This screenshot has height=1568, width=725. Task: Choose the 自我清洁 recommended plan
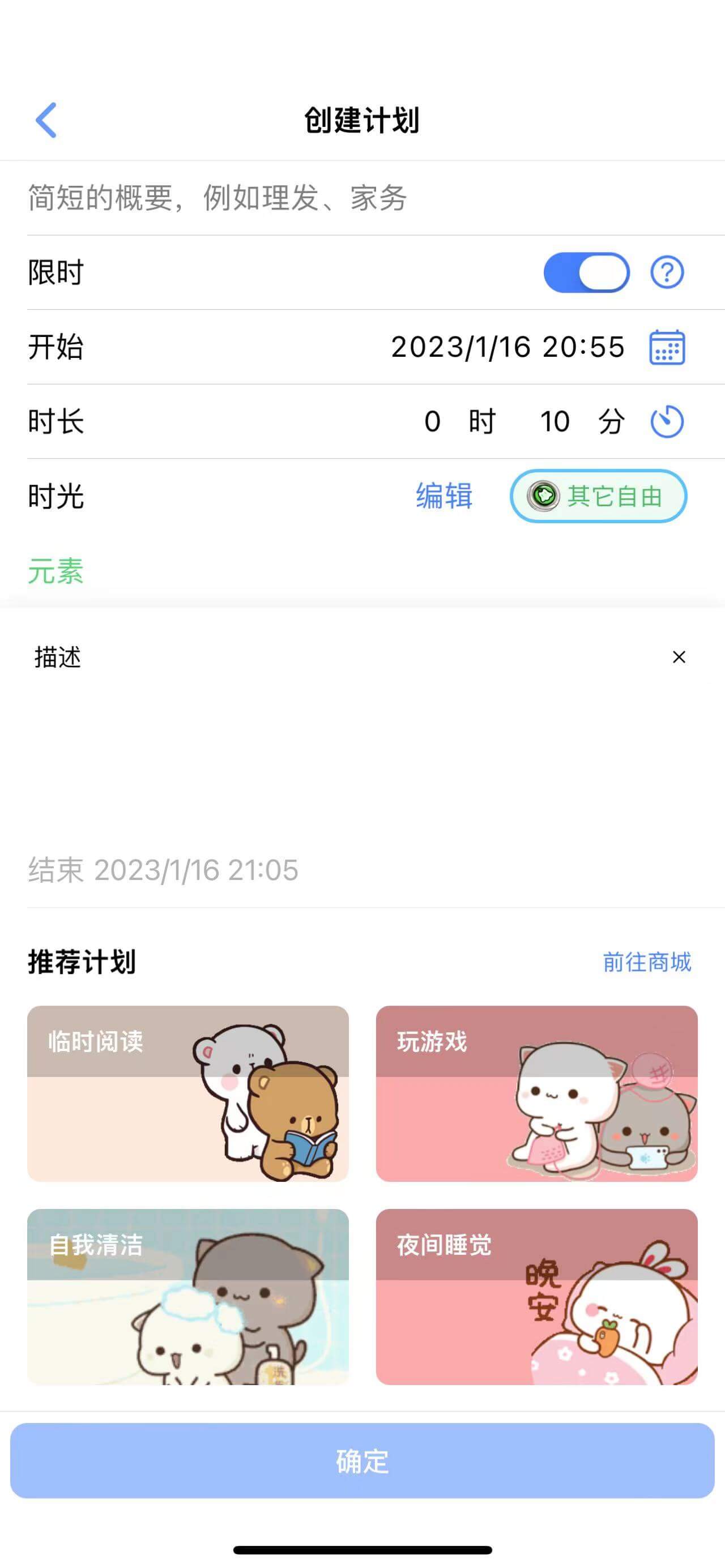[x=187, y=1297]
